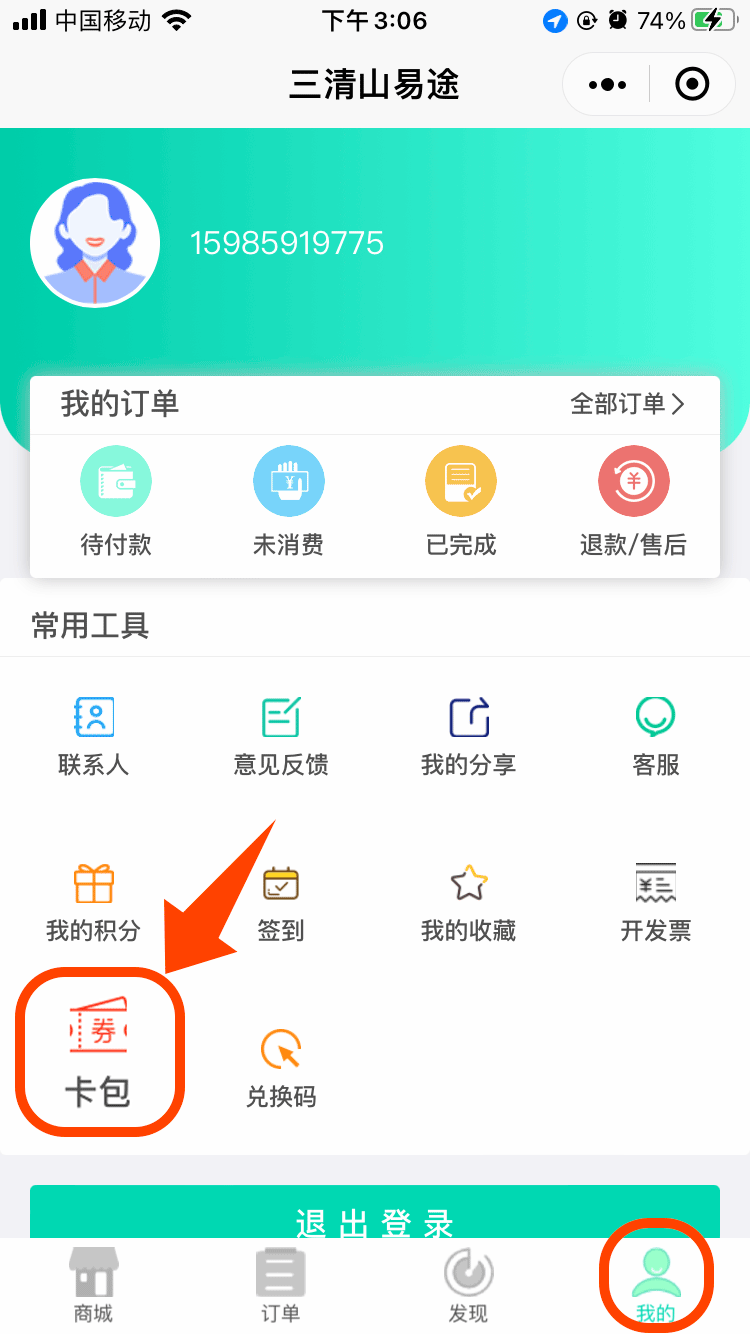This screenshot has width=750, height=1334.
Task: Log out with 退出登录 button
Action: 375,1215
